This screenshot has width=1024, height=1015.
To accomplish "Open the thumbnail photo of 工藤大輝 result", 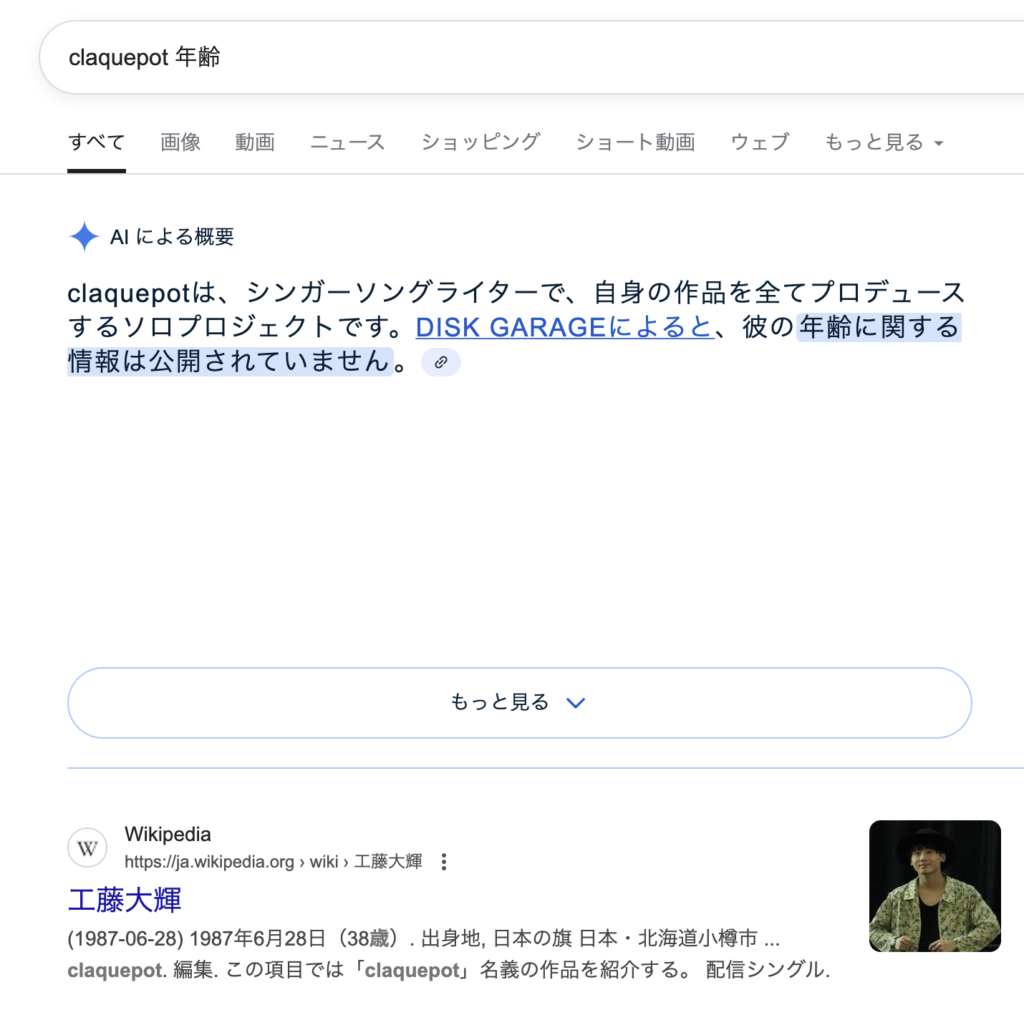I will pyautogui.click(x=934, y=886).
